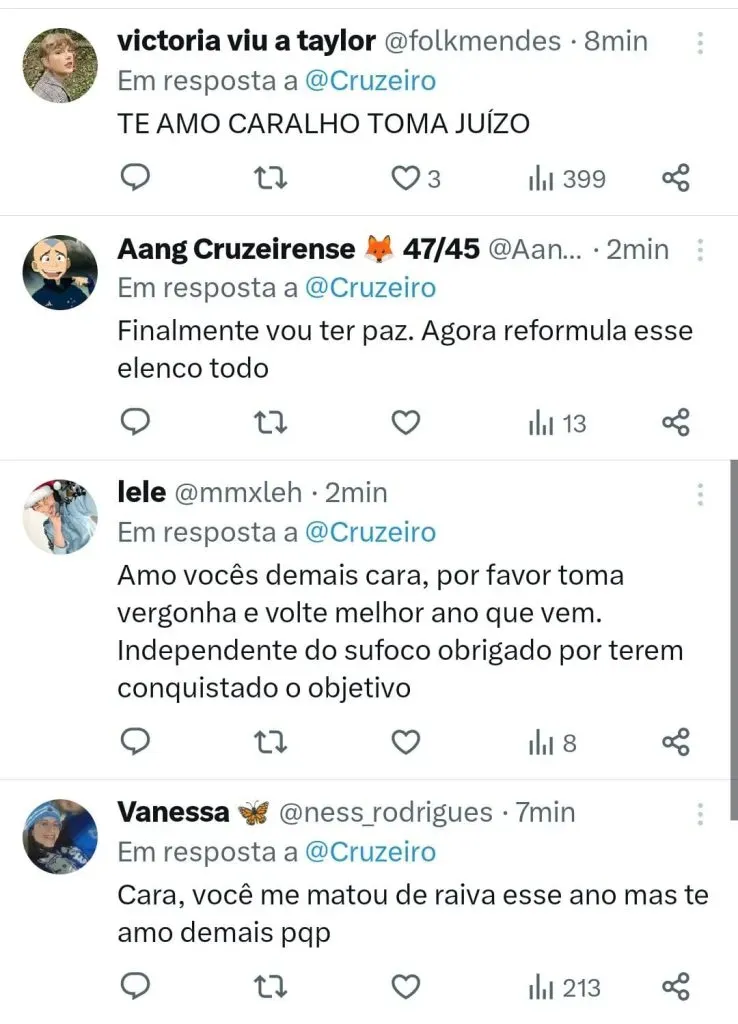Share victoria viu a taylor's reply
The height and width of the screenshot is (1024, 738).
point(677,179)
